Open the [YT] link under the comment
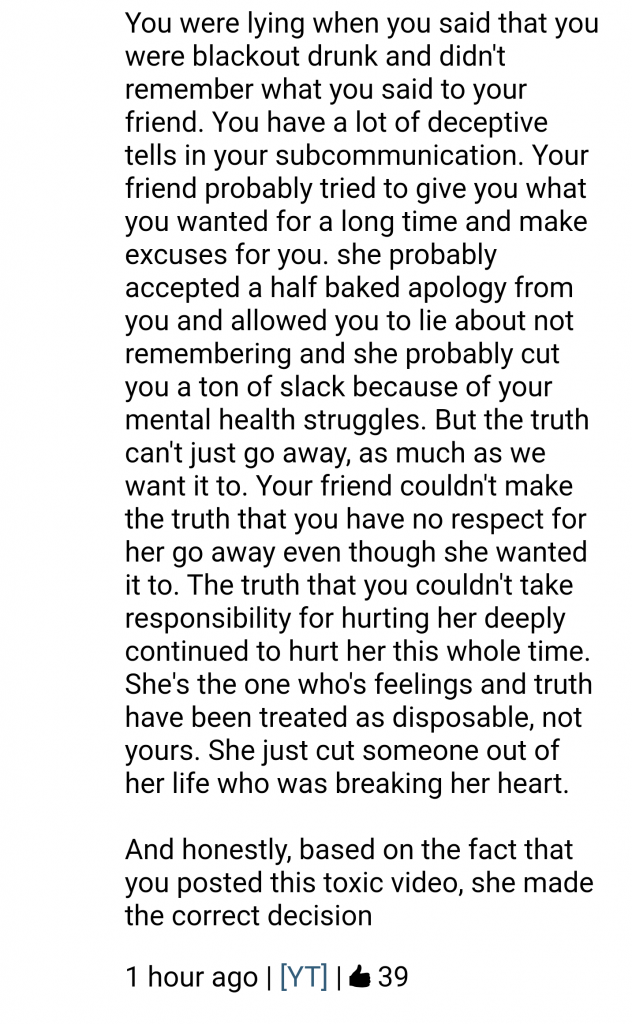The image size is (632, 1024). coord(304,977)
